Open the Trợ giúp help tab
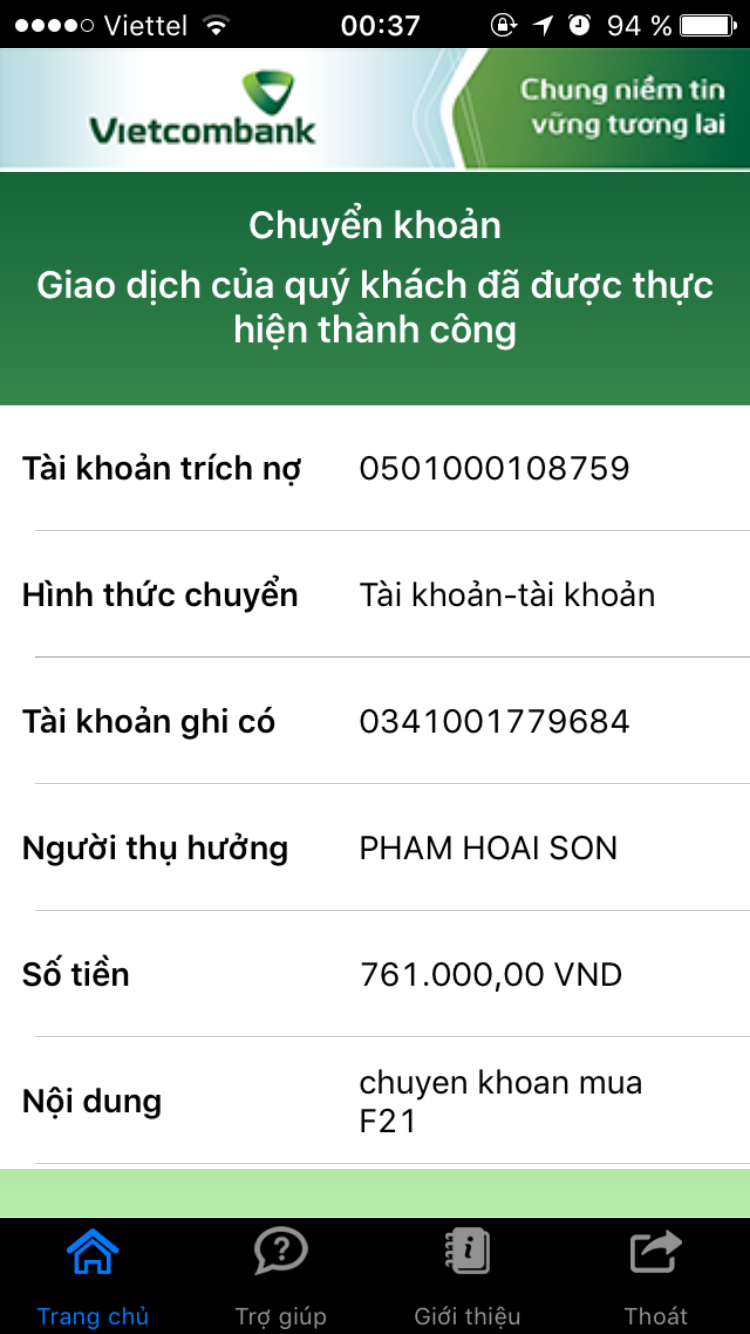The width and height of the screenshot is (750, 1334). click(x=281, y=1274)
